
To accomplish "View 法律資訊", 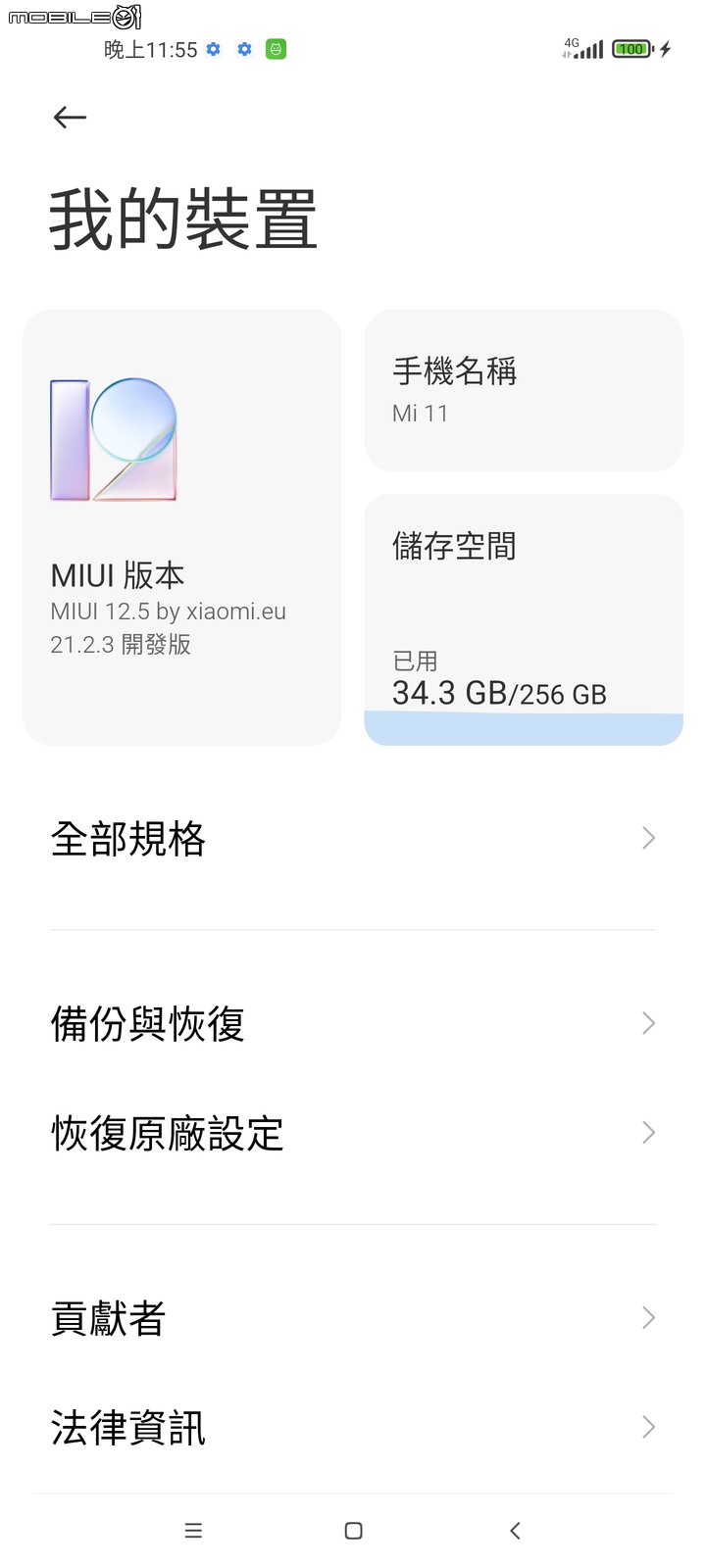I will pos(353,1427).
